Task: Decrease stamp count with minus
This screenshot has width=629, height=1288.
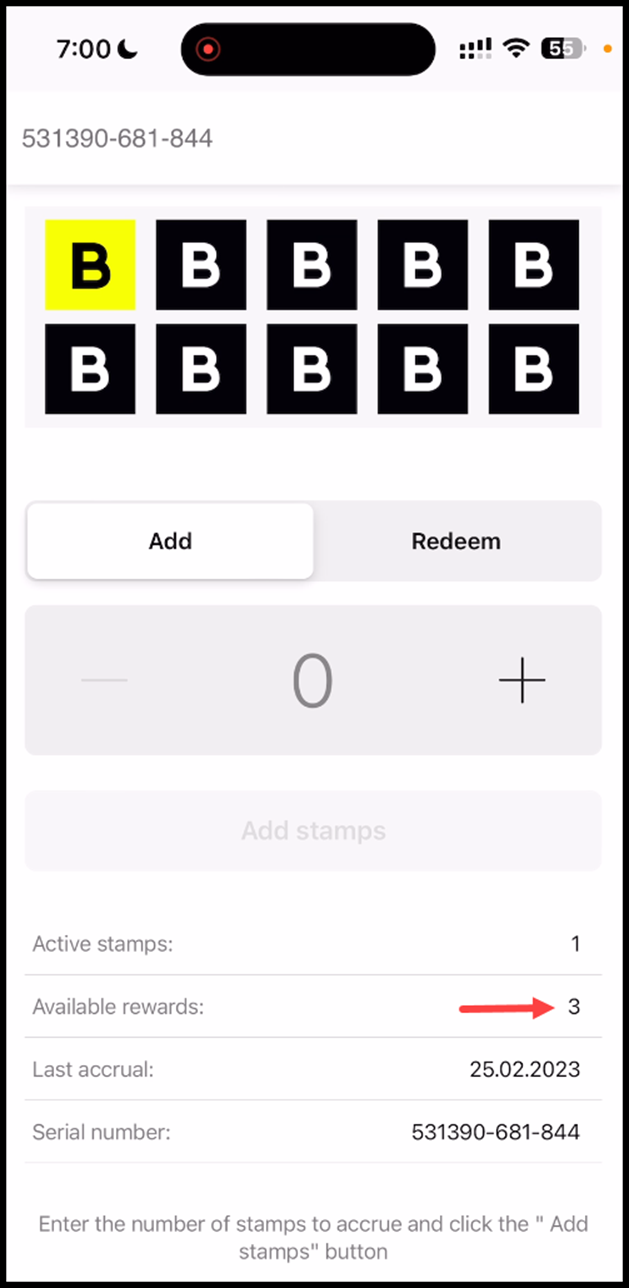Action: click(104, 681)
